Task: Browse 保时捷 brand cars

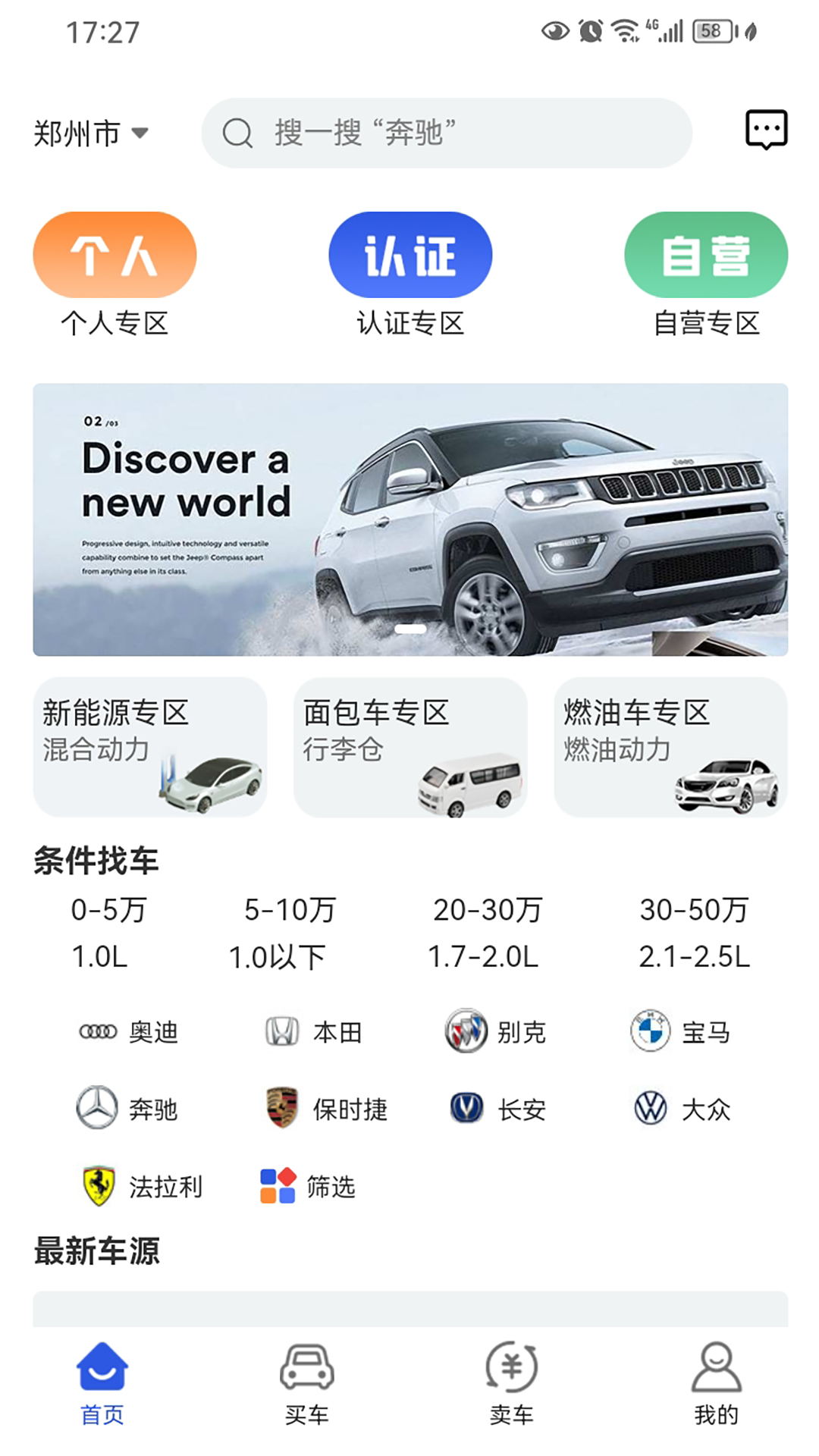Action: [x=327, y=1109]
